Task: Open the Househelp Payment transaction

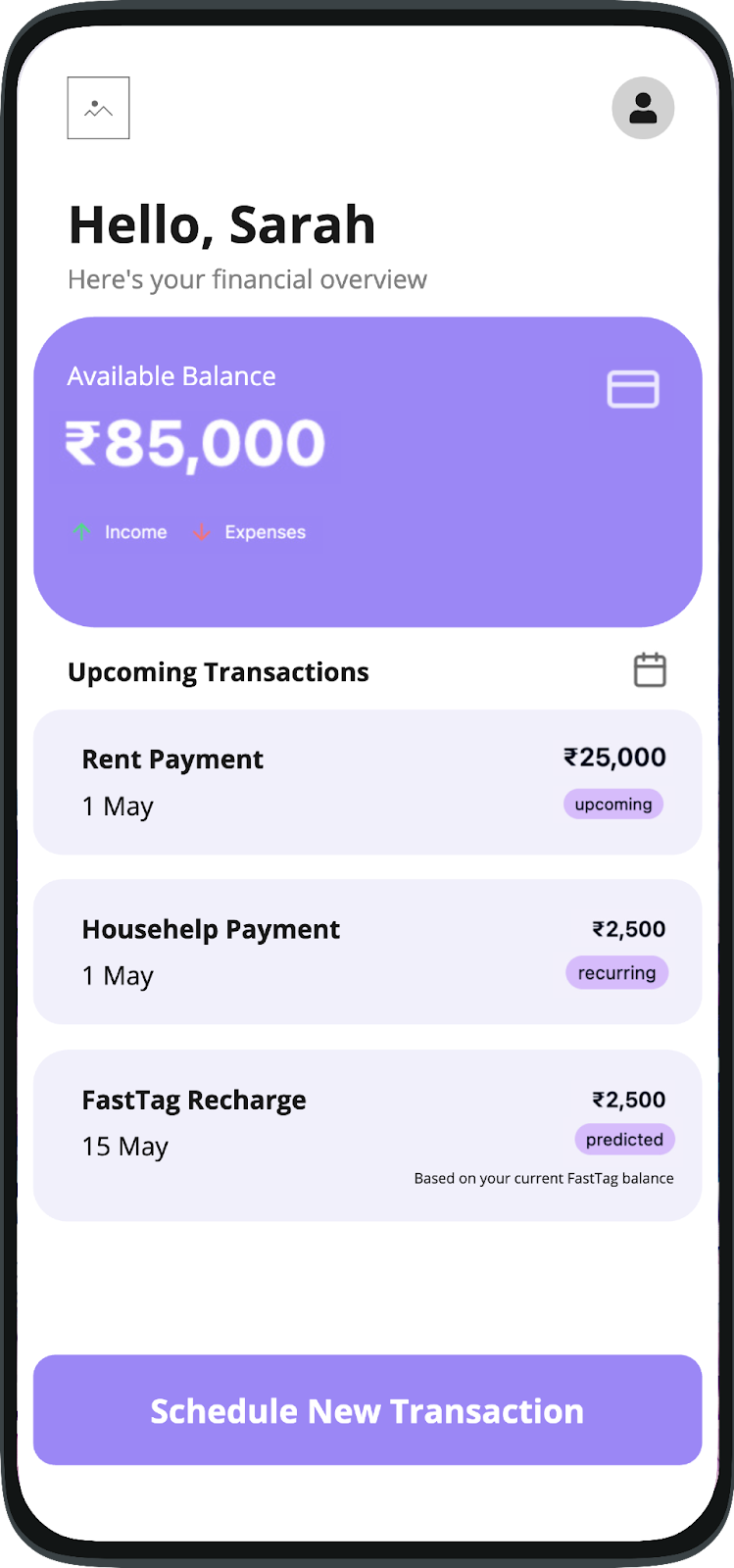Action: point(367,952)
